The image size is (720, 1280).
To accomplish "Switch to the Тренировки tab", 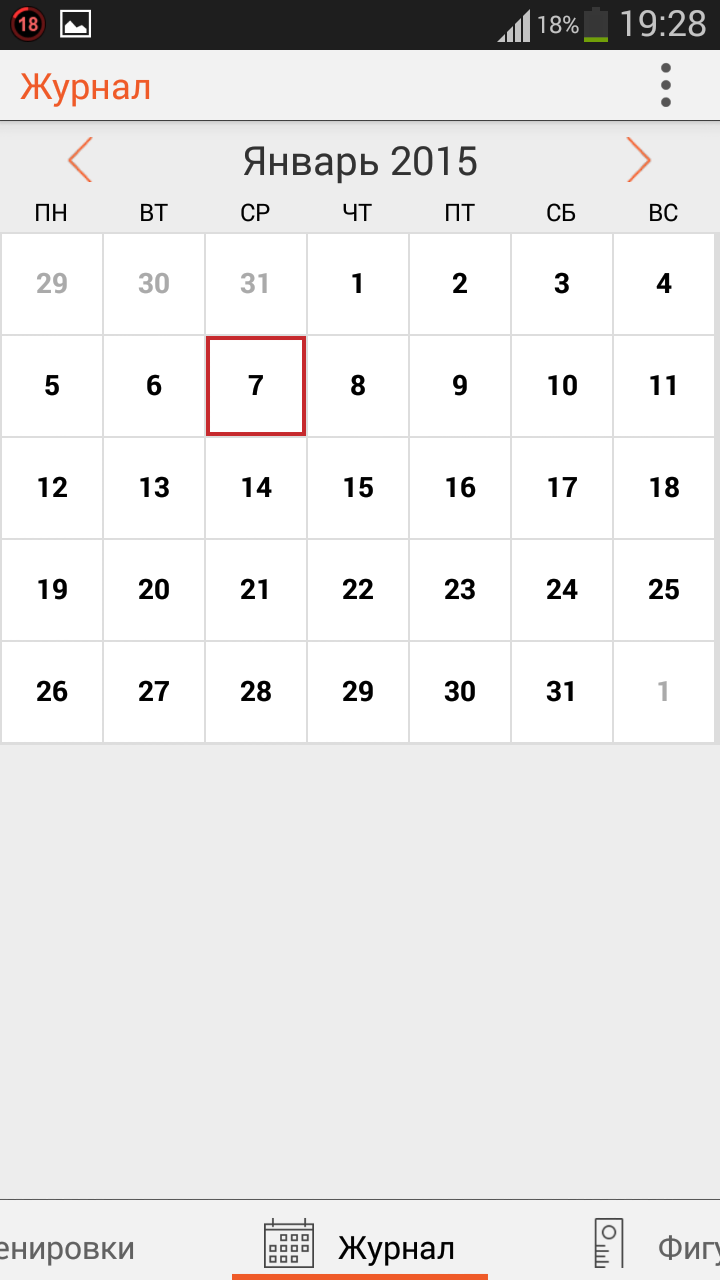I will (68, 1248).
